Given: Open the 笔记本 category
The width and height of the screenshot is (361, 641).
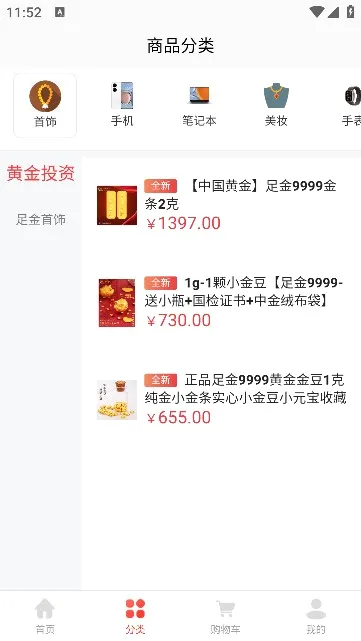Looking at the screenshot, I should (199, 105).
